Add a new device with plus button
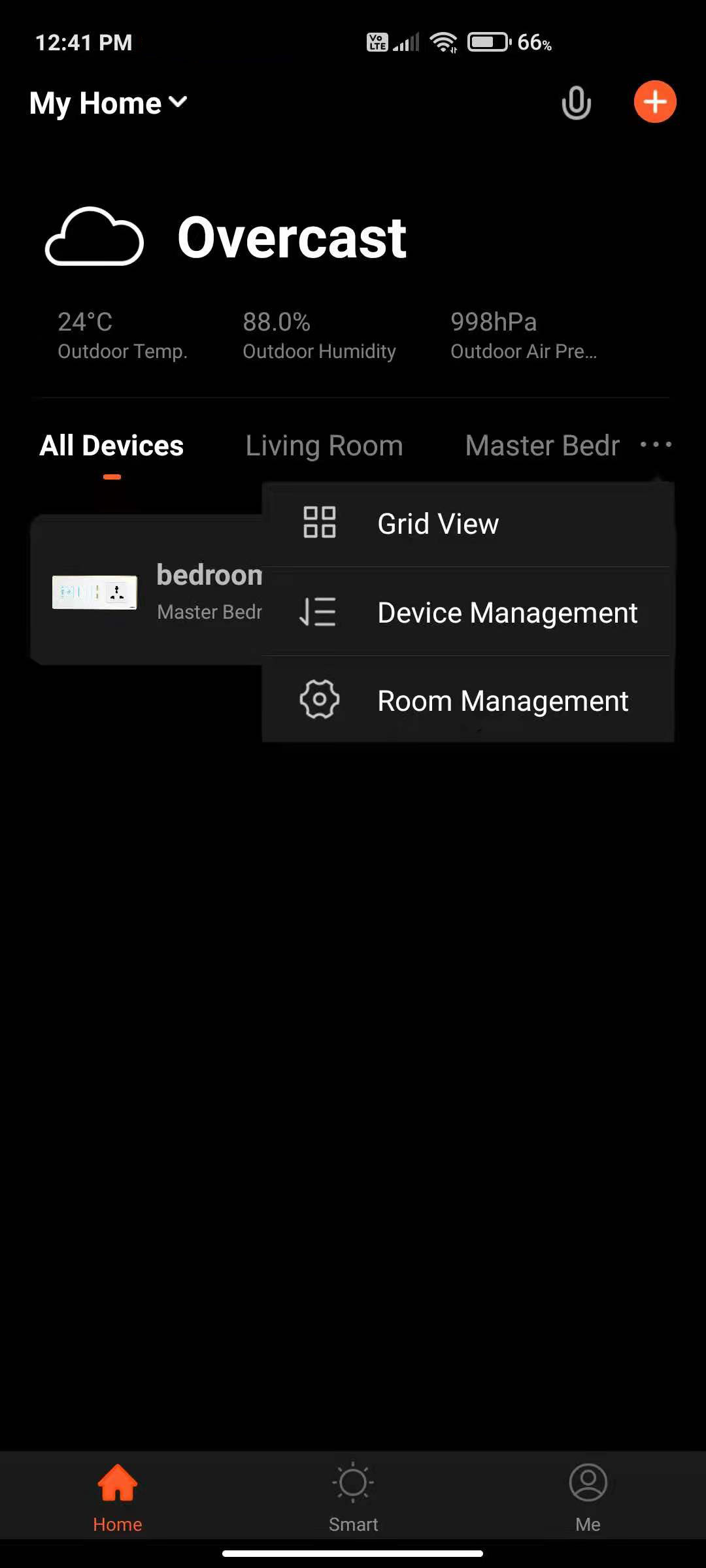Image resolution: width=706 pixels, height=1568 pixels. 654,102
